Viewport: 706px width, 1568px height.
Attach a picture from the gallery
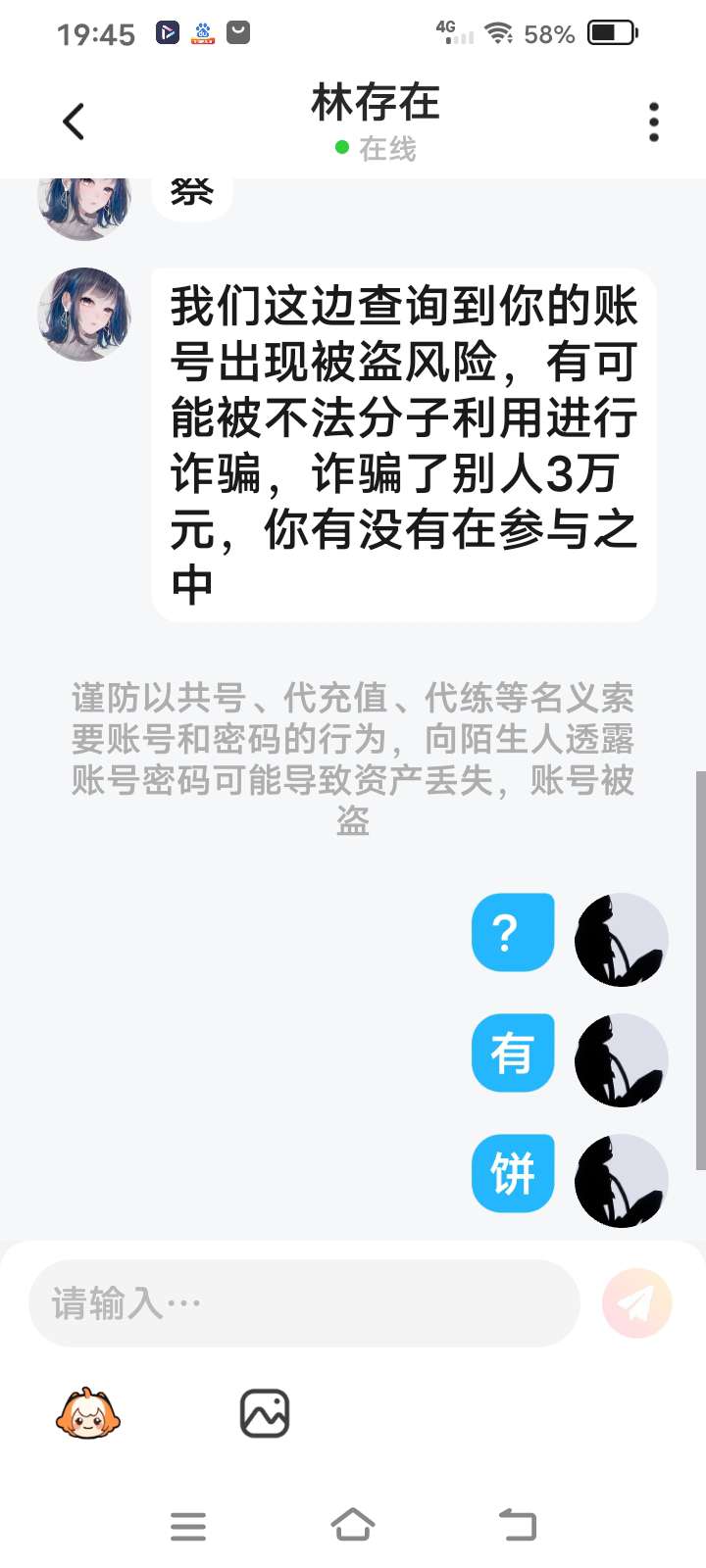pyautogui.click(x=265, y=1413)
